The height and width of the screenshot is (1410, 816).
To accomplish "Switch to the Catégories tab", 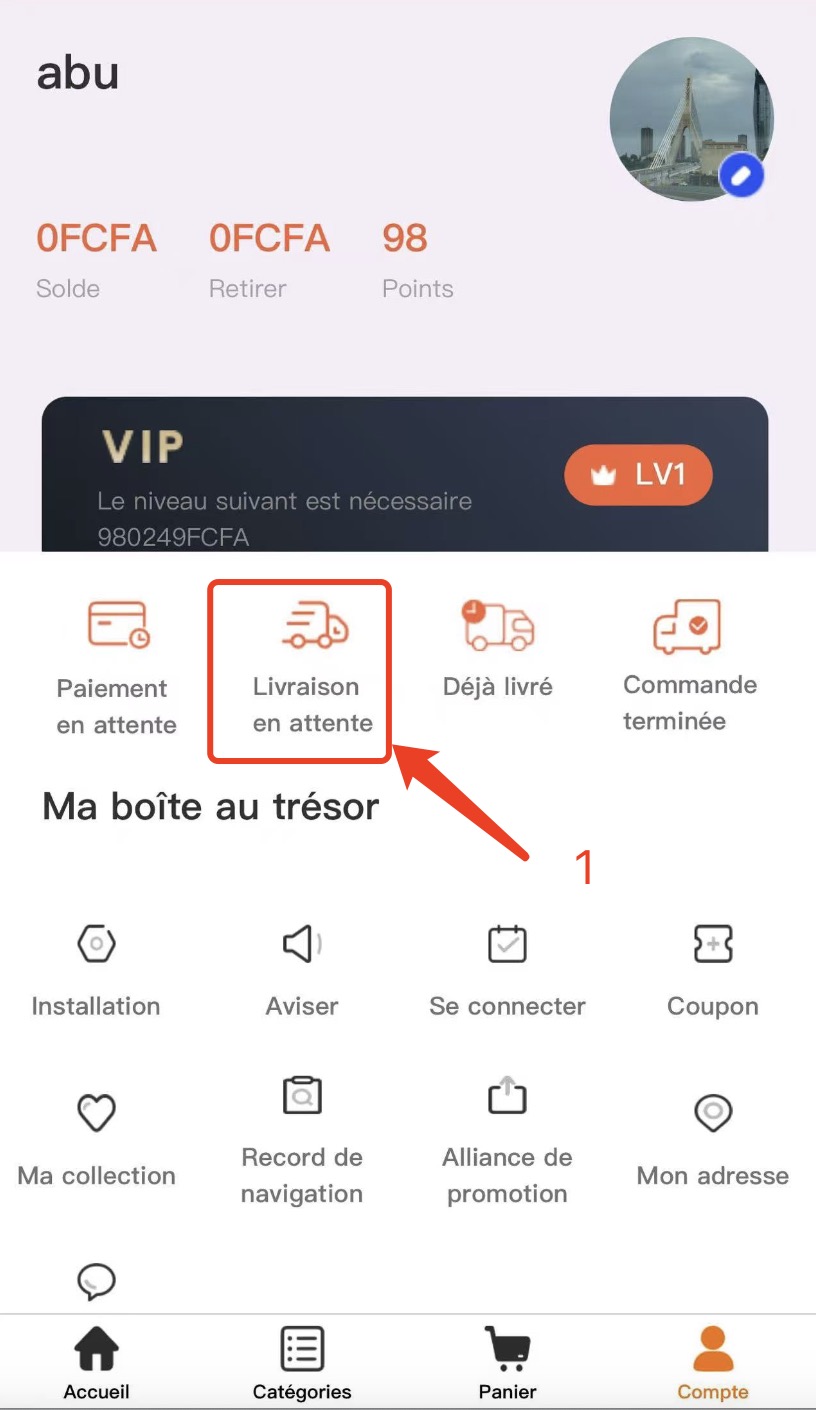I will click(x=302, y=1364).
